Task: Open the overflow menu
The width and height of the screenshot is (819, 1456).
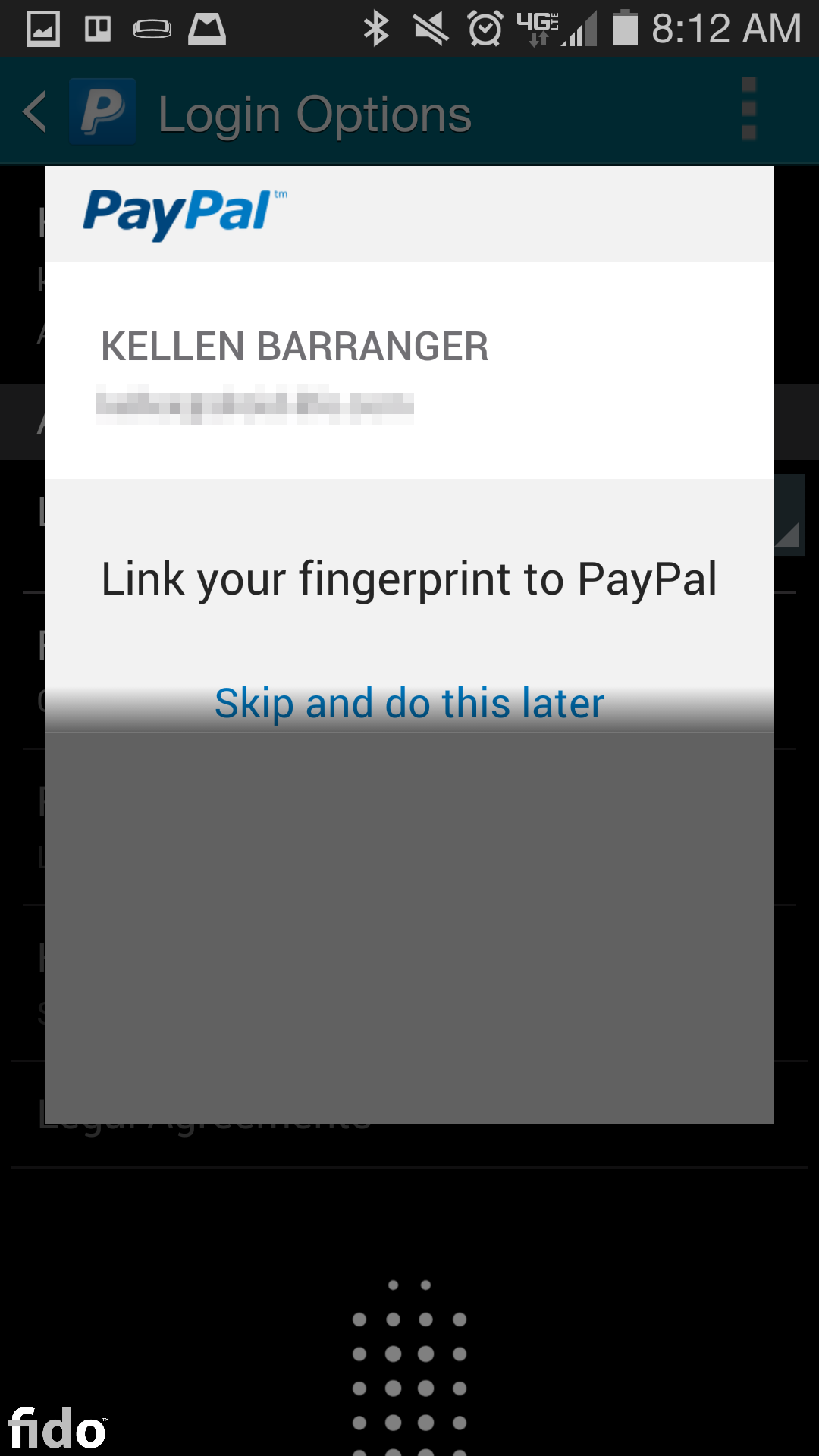Action: point(748,109)
